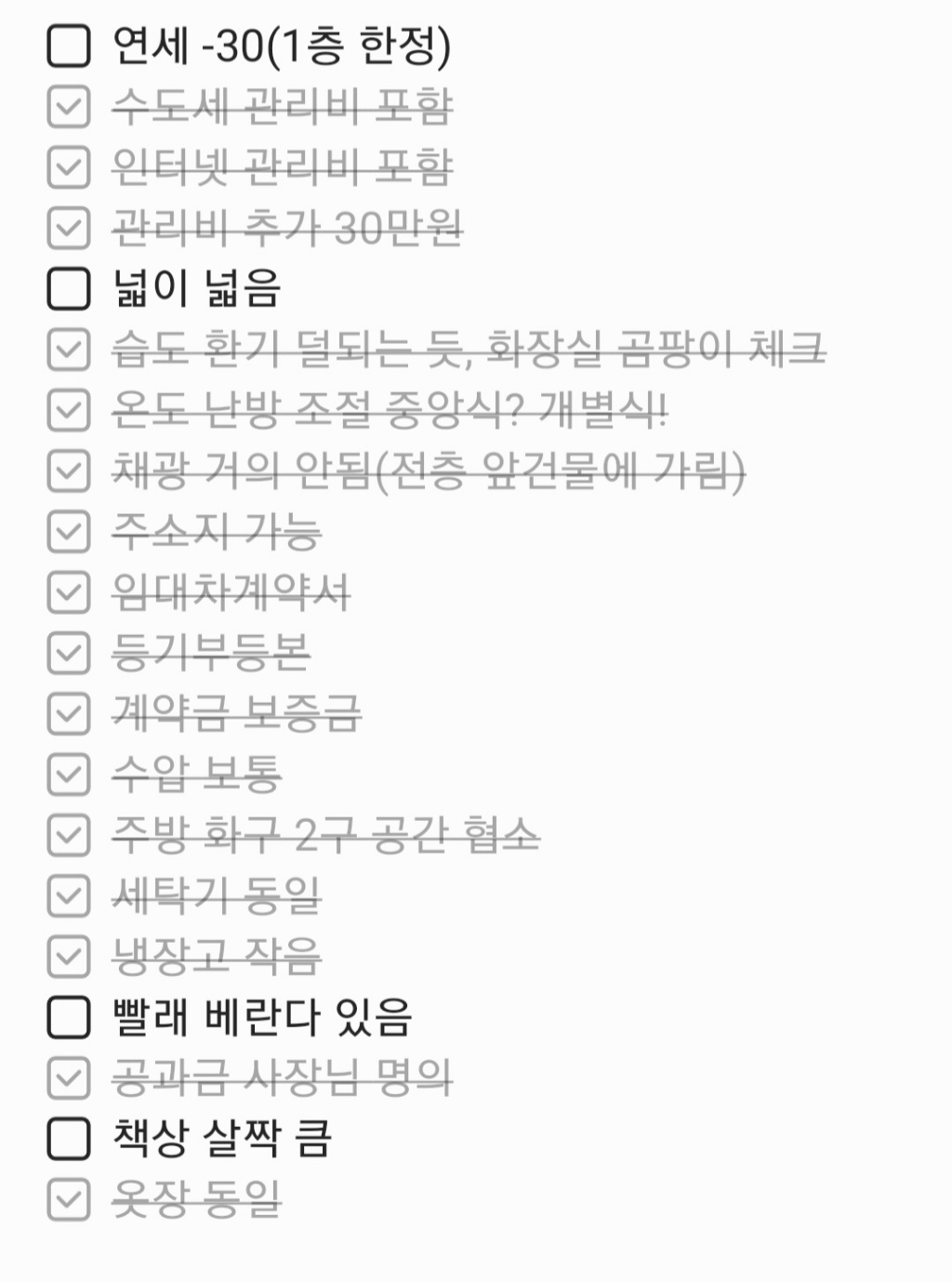952x1282 pixels.
Task: Uncheck the 냉장고 작음 item
Action: (x=69, y=957)
